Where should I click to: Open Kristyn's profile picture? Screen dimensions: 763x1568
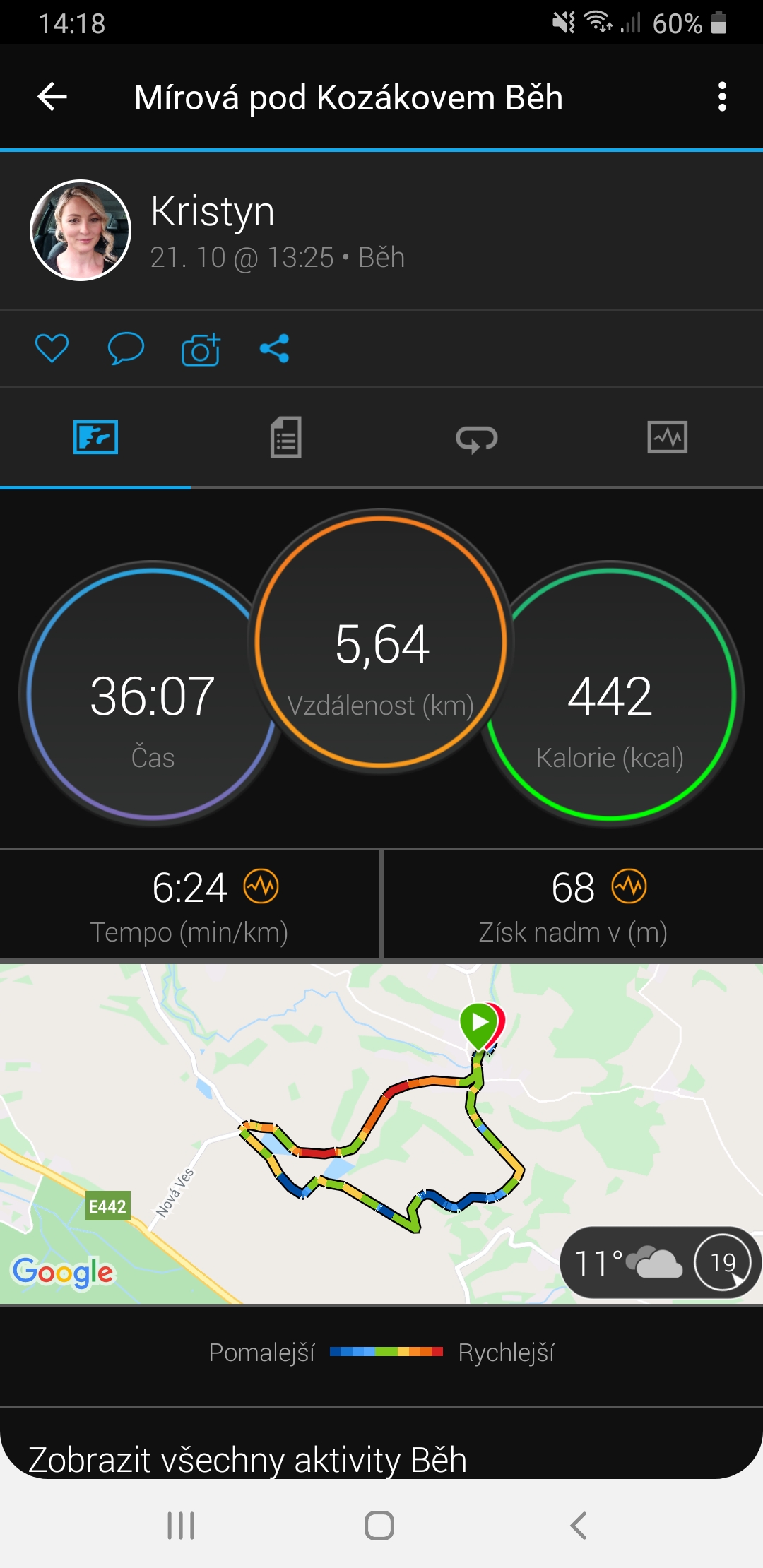[81, 230]
